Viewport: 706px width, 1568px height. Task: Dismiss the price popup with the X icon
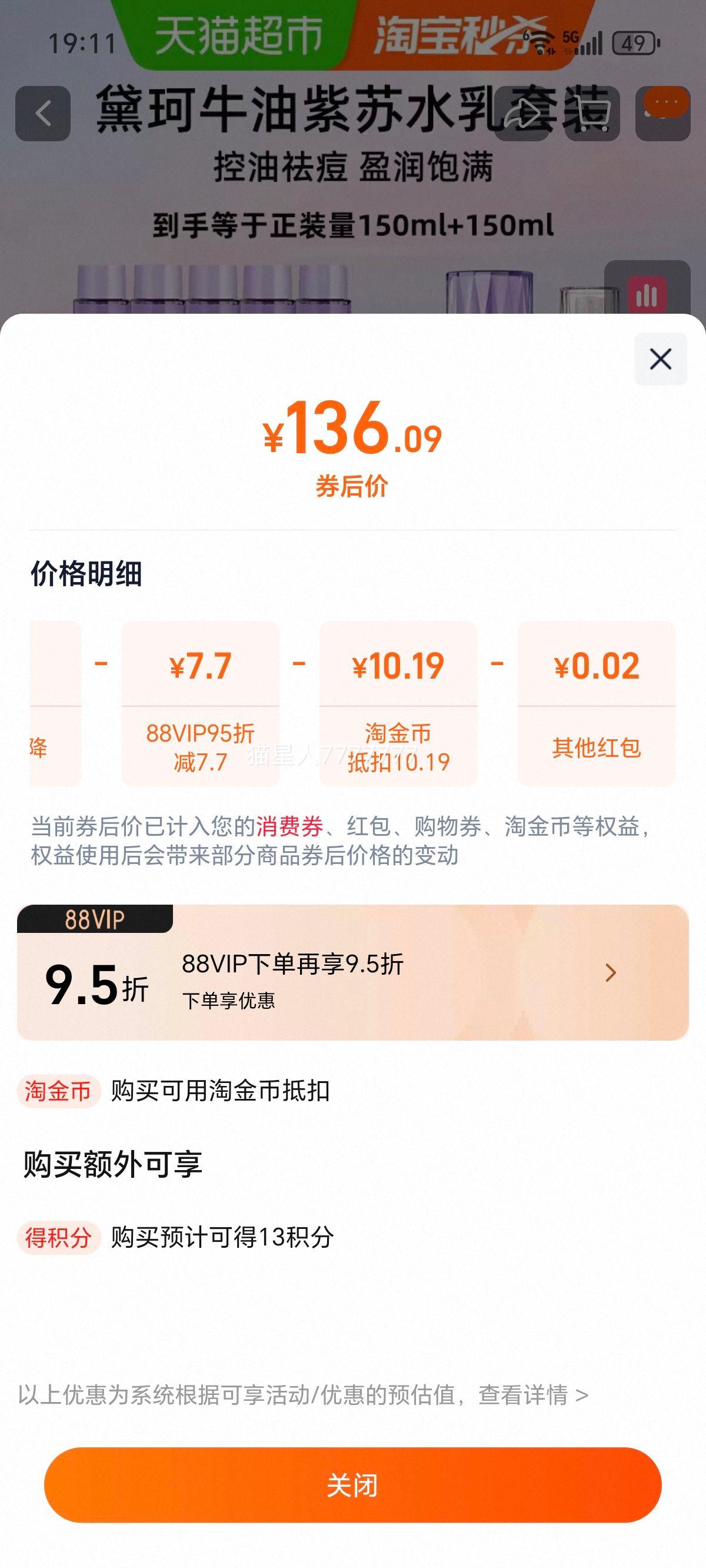660,359
